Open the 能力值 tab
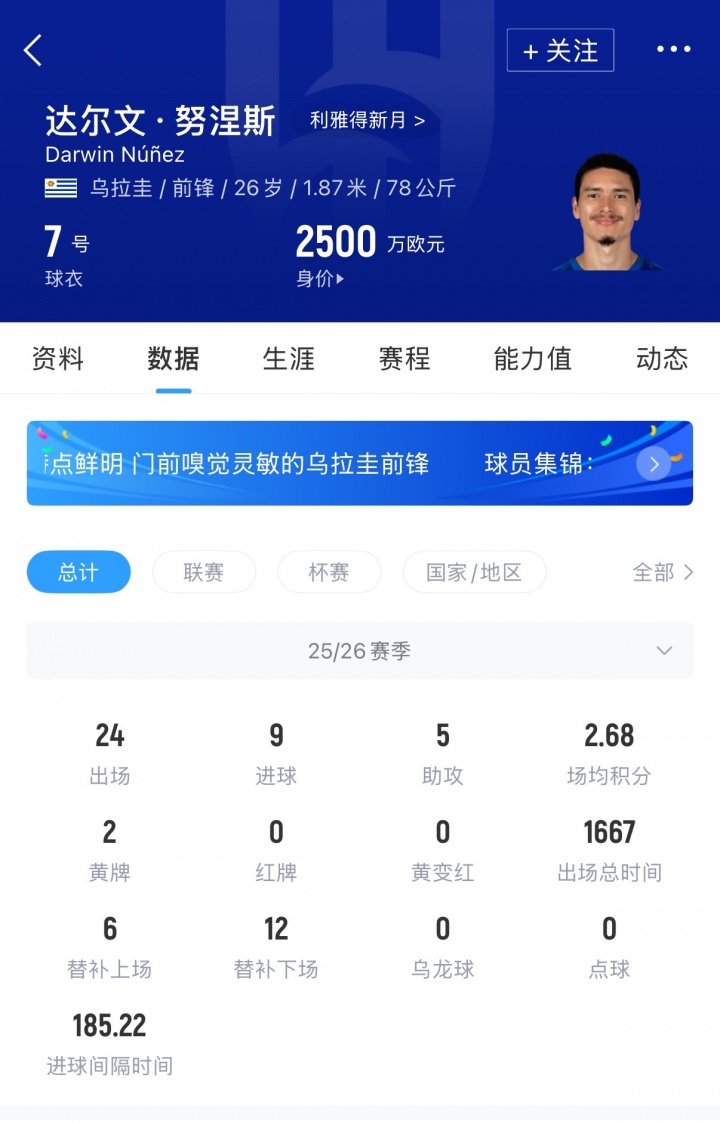 [x=531, y=360]
